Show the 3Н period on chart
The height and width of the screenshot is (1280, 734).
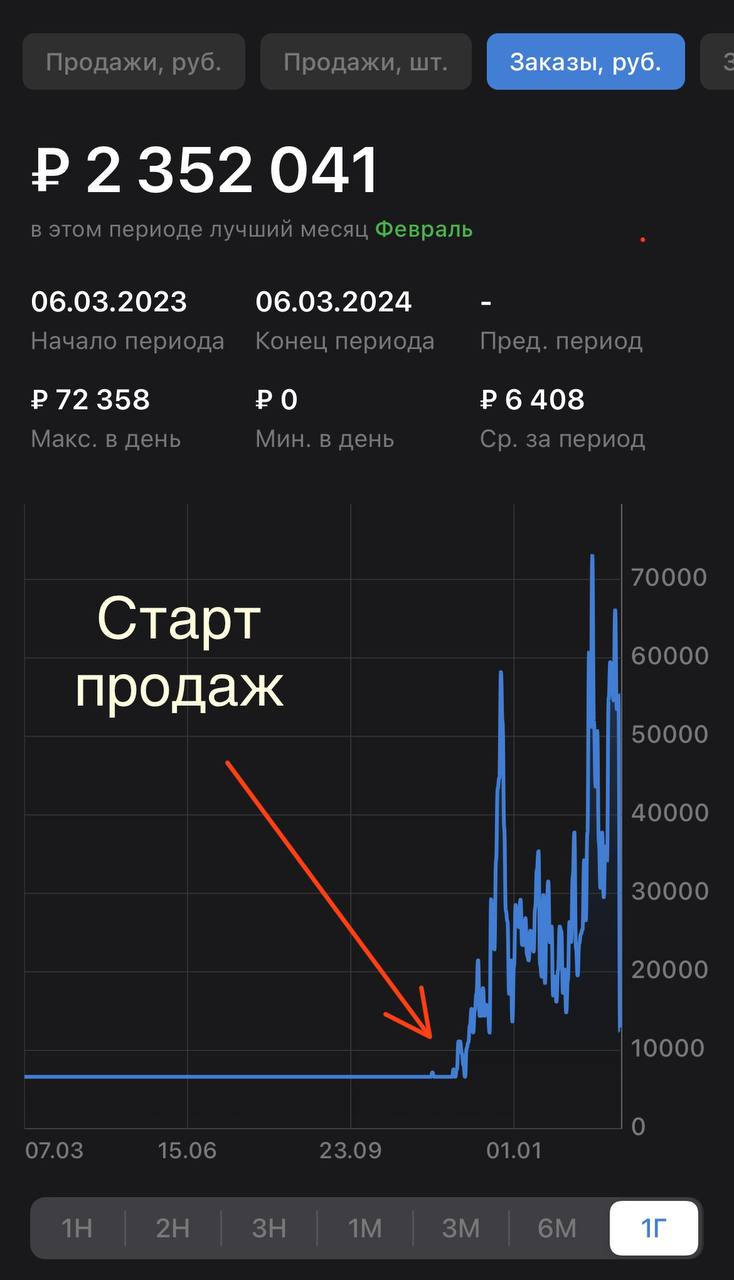[x=269, y=1228]
